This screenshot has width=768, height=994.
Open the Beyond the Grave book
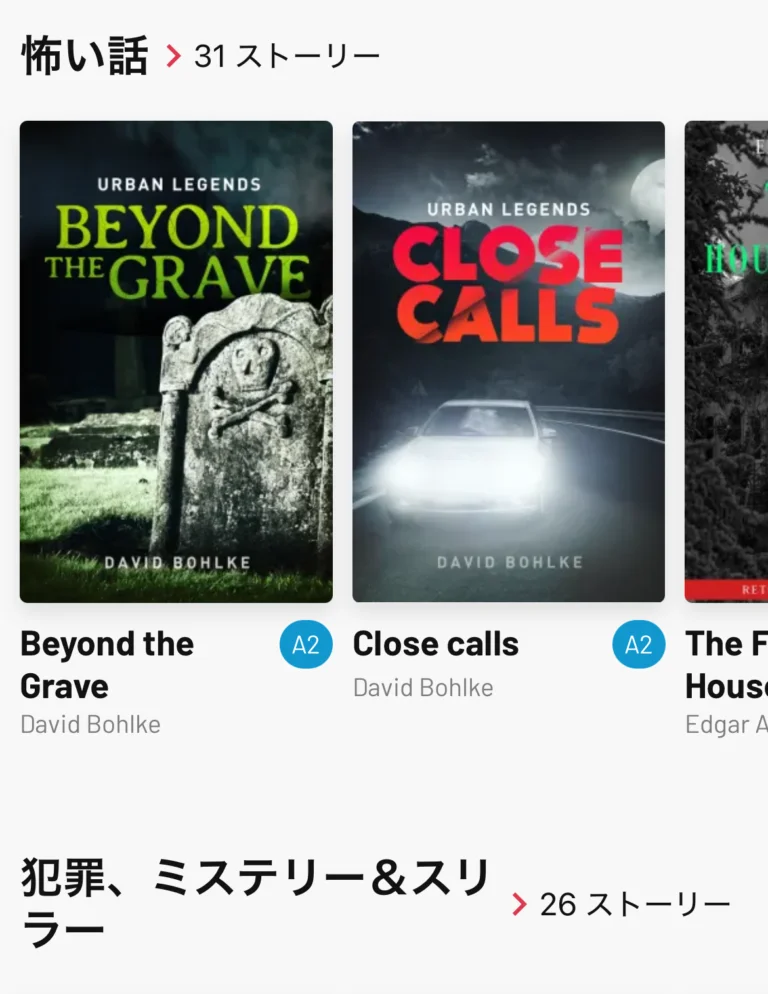(176, 361)
